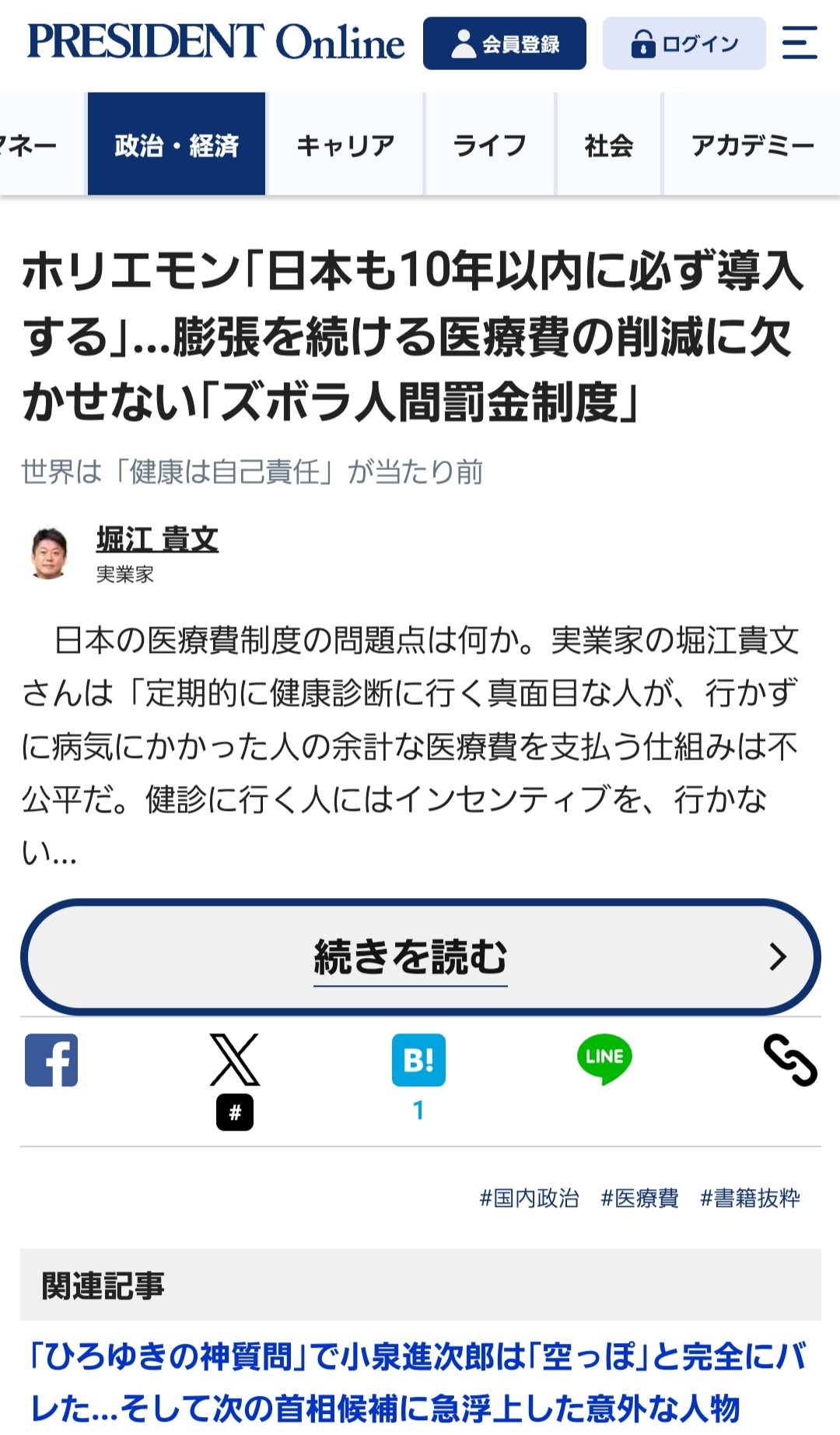Open the ログイン login button
Image resolution: width=840 pixels, height=1435 pixels.
(x=684, y=44)
